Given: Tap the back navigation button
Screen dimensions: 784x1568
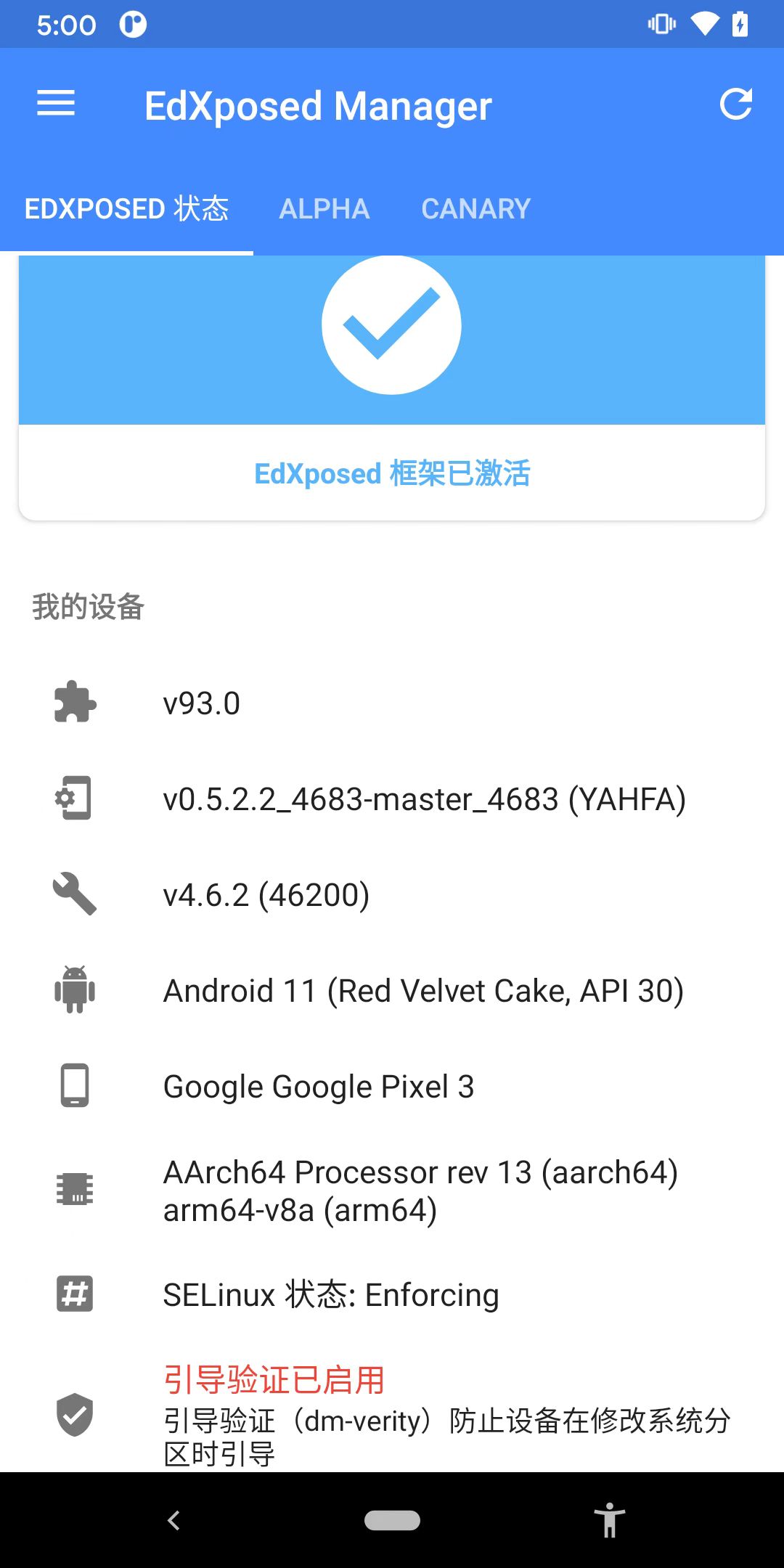Looking at the screenshot, I should pos(173,1520).
